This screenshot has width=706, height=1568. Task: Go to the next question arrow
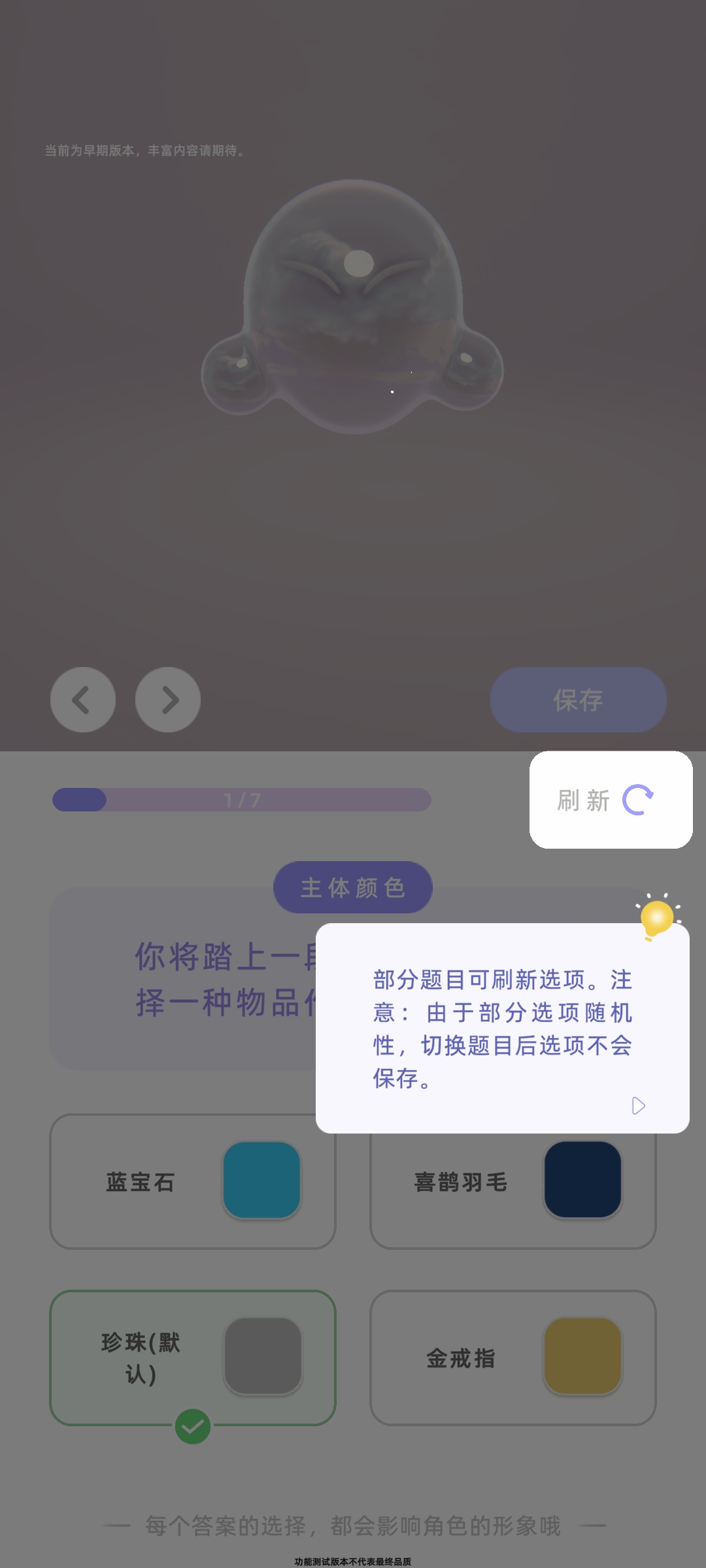point(168,700)
